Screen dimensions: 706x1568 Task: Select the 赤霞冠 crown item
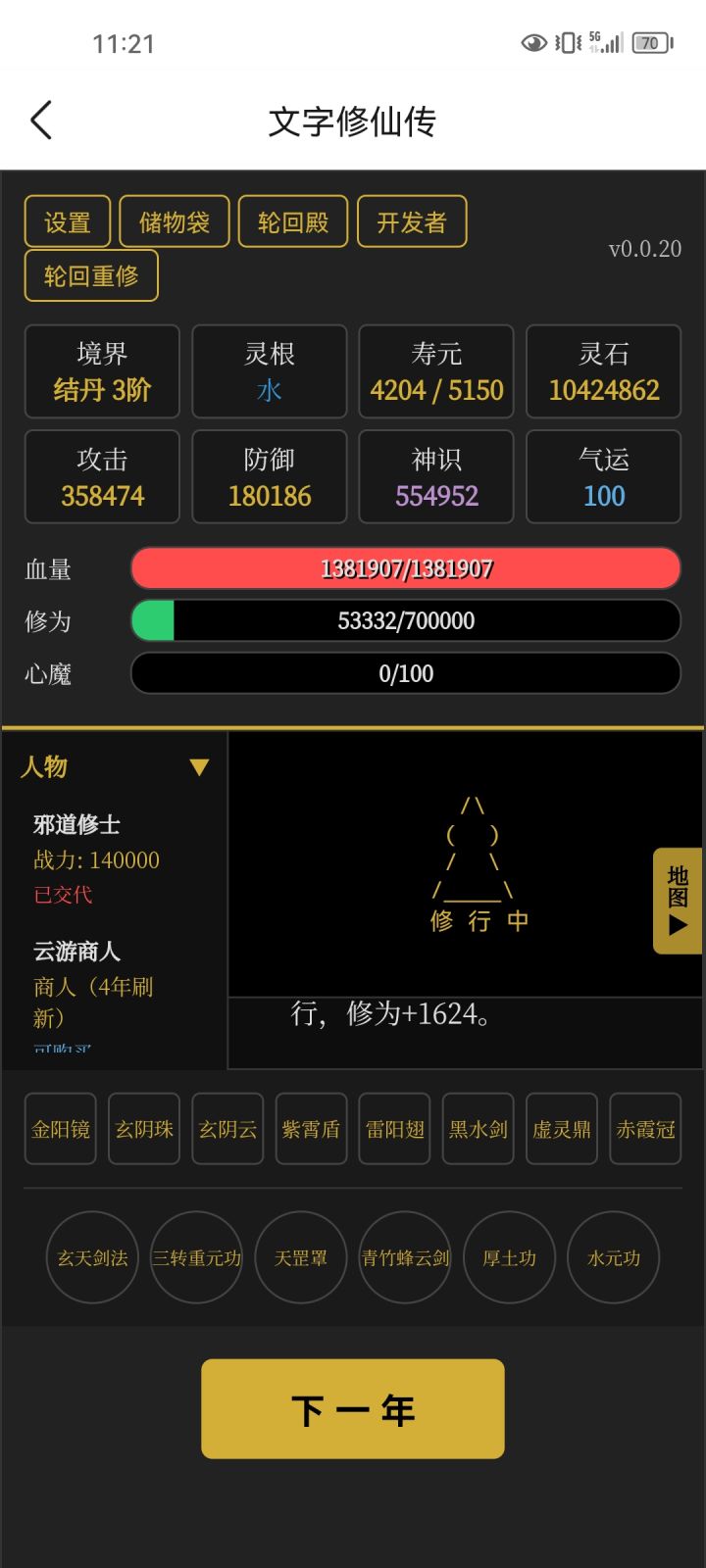click(x=644, y=1129)
